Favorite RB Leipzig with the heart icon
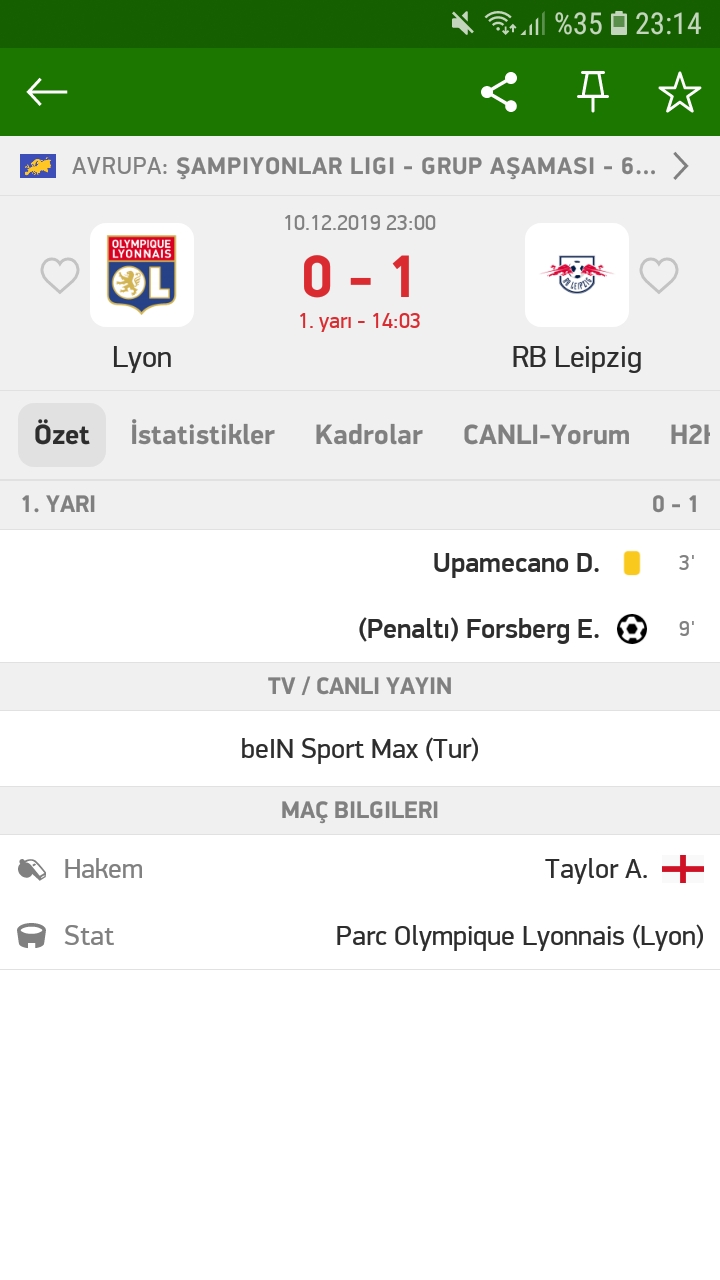Image resolution: width=720 pixels, height=1280 pixels. coord(659,275)
